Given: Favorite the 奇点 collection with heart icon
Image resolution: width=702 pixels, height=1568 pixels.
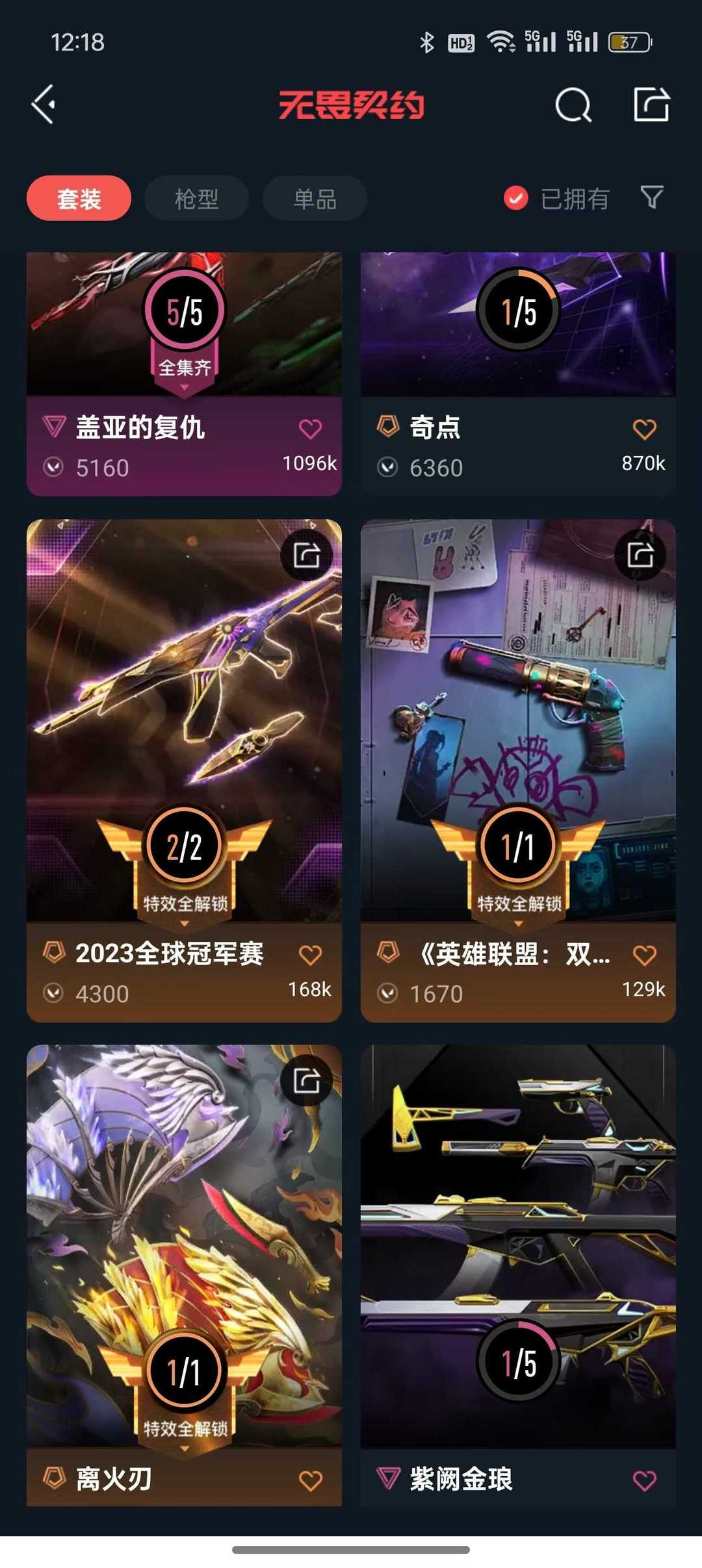Looking at the screenshot, I should click(645, 428).
